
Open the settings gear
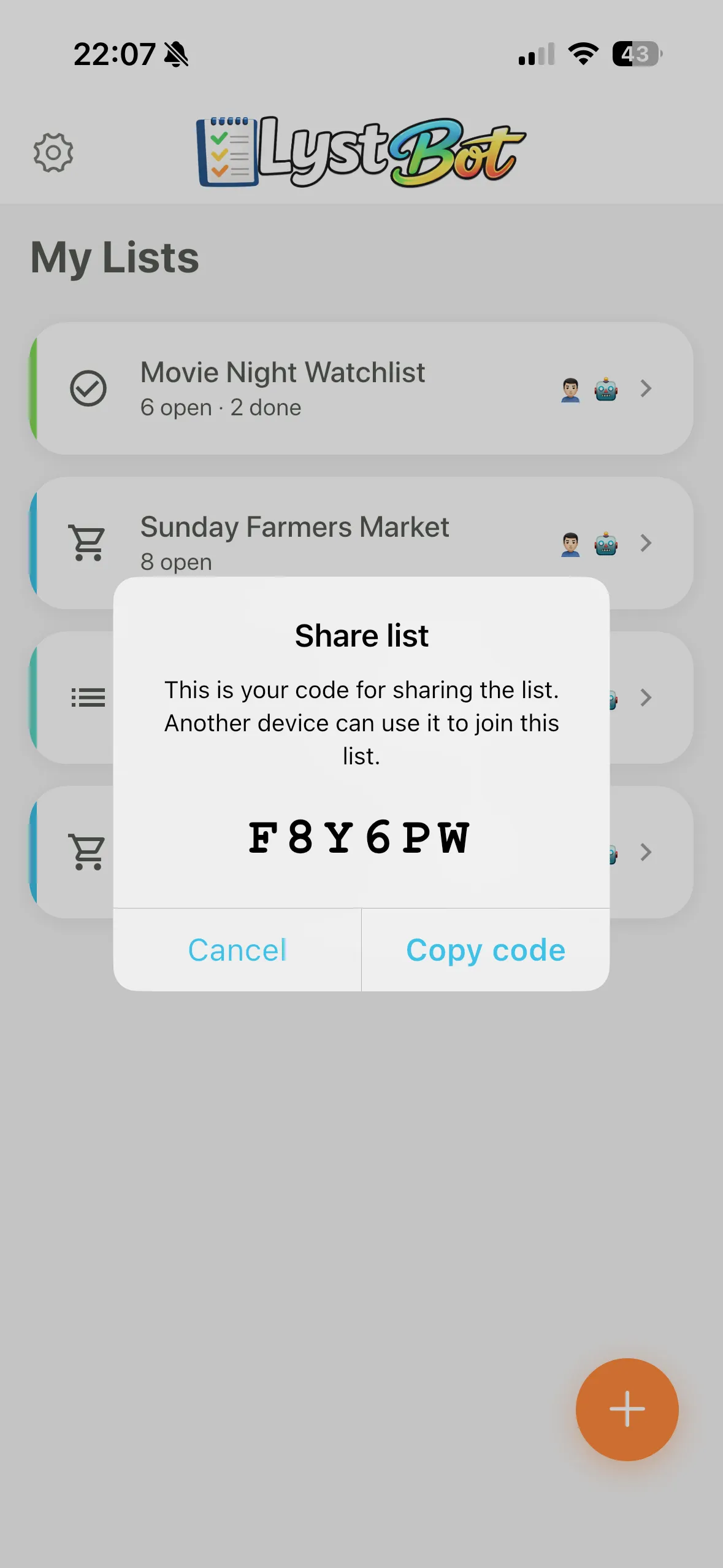tap(53, 153)
